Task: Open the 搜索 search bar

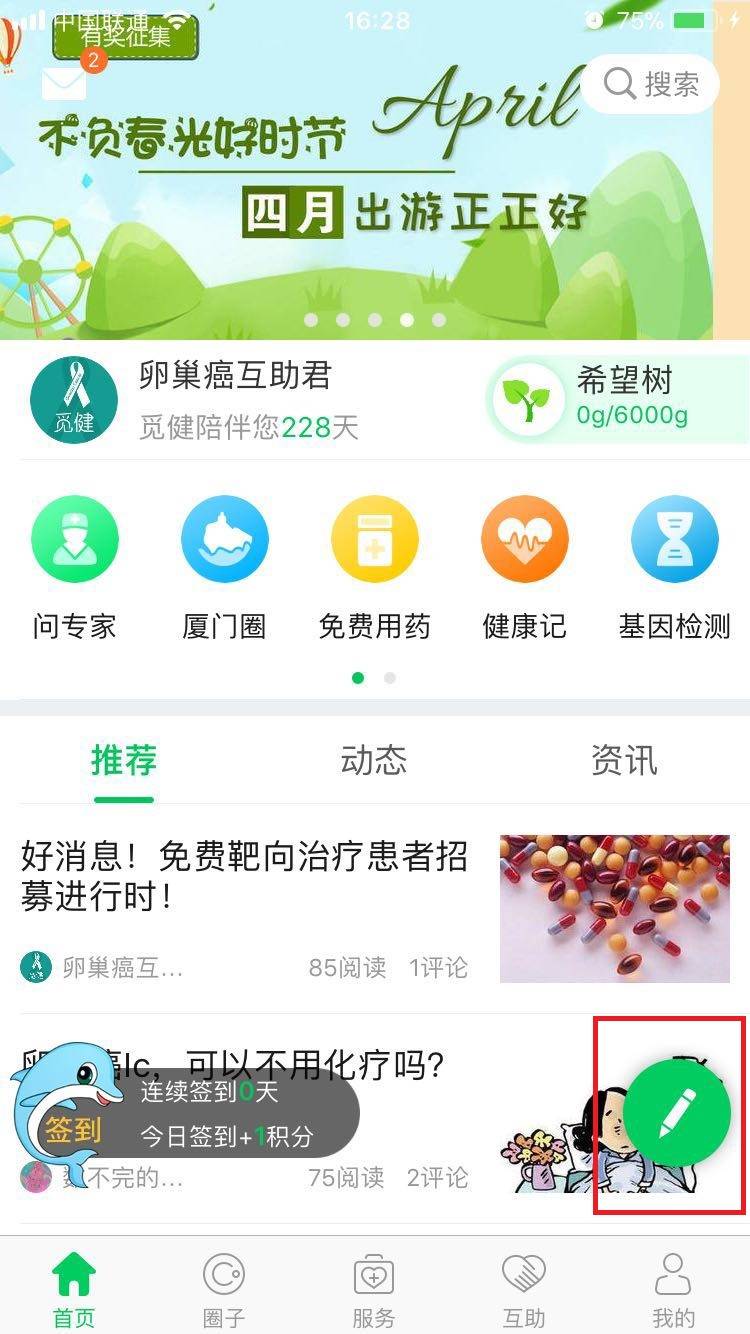Action: click(x=650, y=84)
